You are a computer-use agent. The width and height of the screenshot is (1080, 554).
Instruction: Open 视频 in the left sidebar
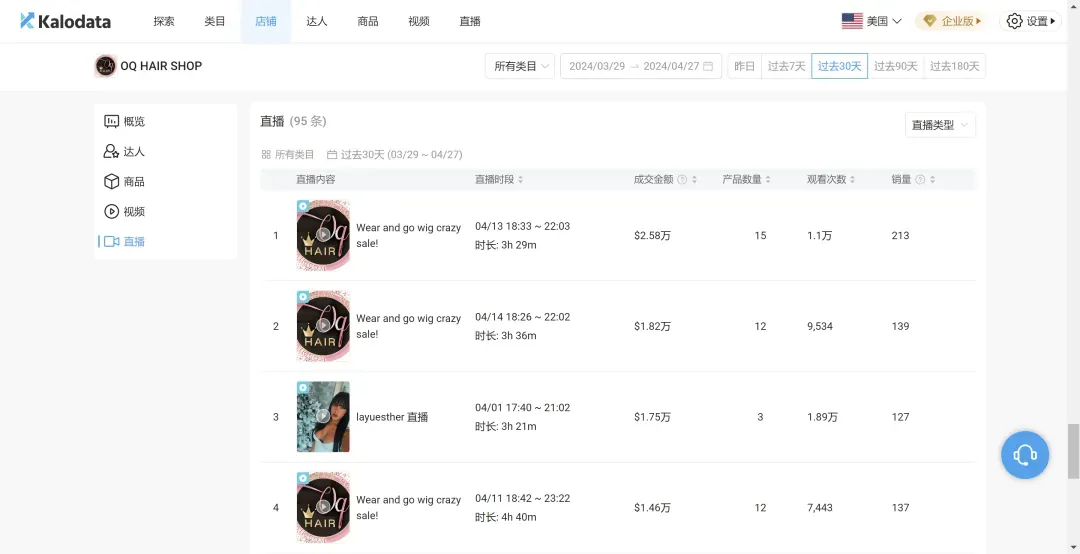(133, 211)
